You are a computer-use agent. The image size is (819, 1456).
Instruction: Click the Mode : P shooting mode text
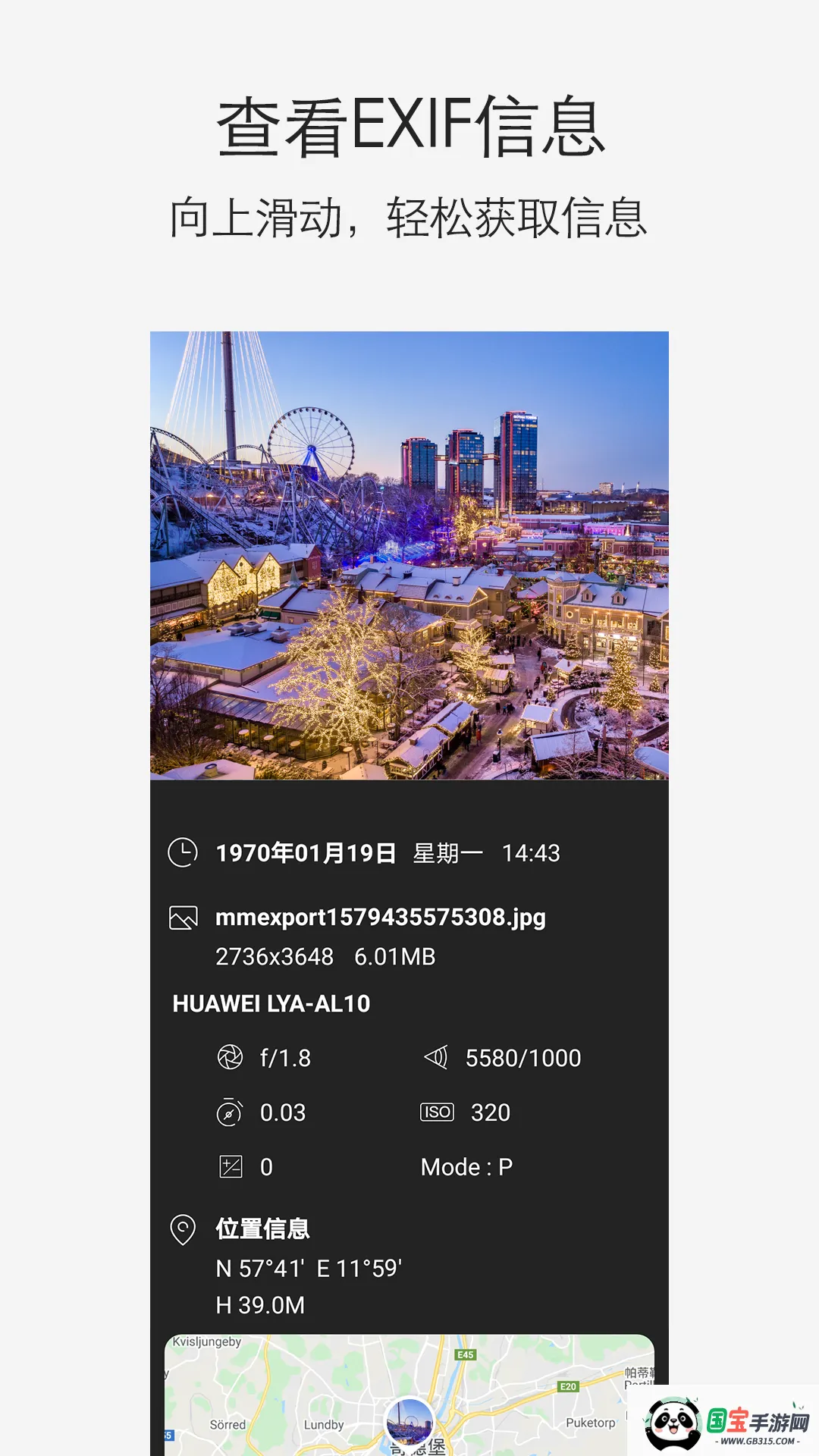point(468,1168)
